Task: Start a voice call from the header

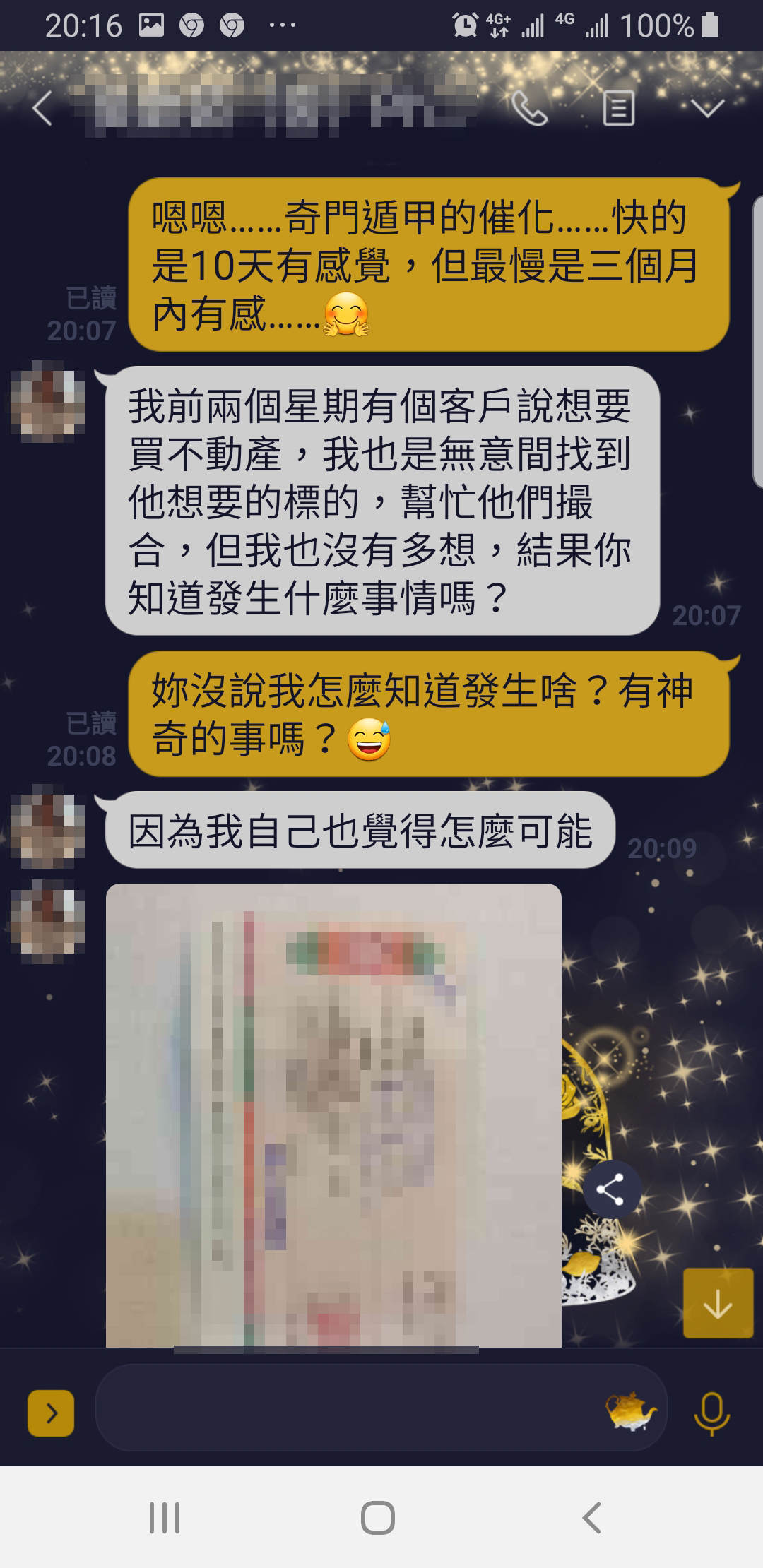Action: pyautogui.click(x=530, y=109)
